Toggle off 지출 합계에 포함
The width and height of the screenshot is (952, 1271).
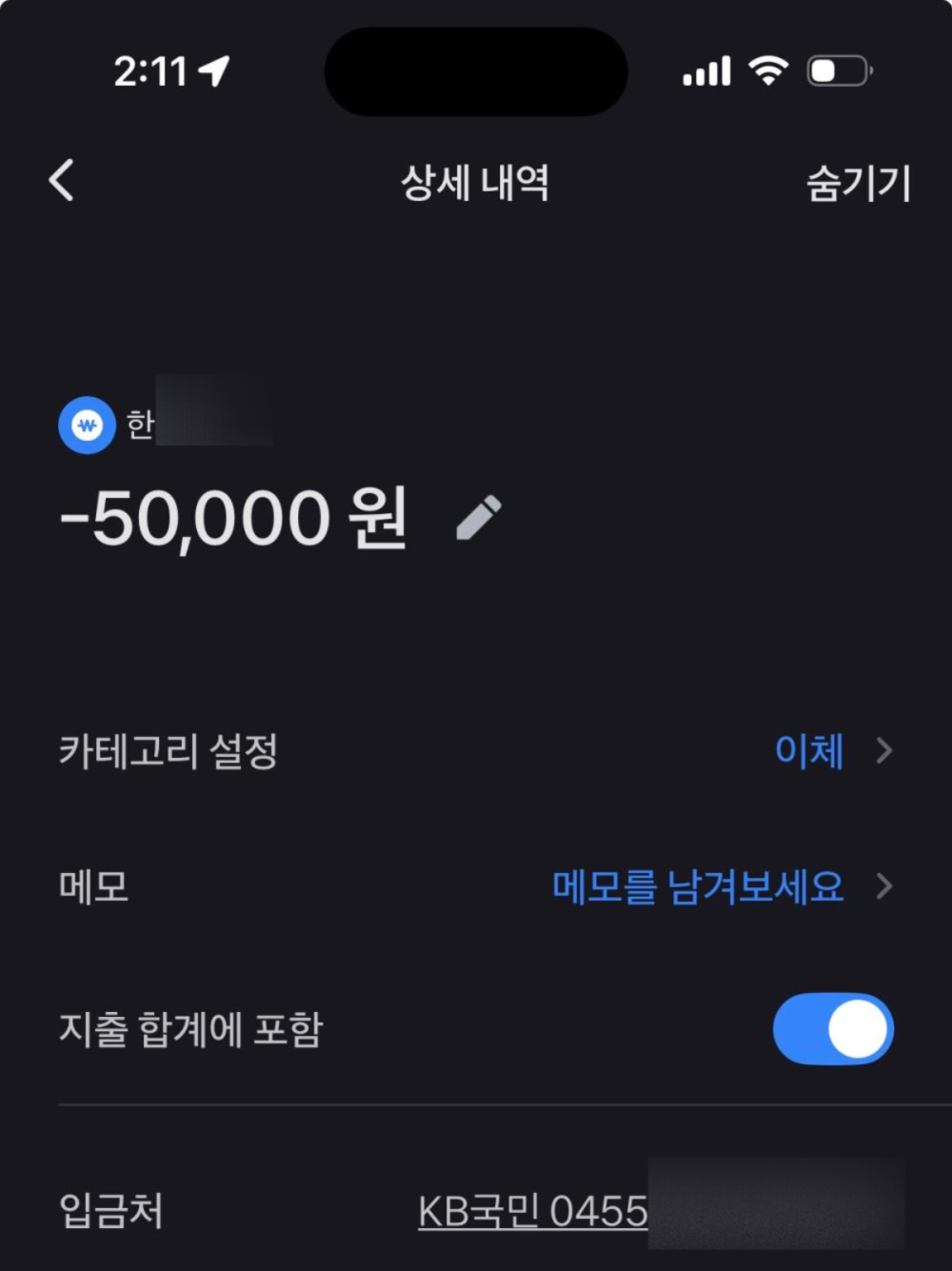click(832, 1029)
